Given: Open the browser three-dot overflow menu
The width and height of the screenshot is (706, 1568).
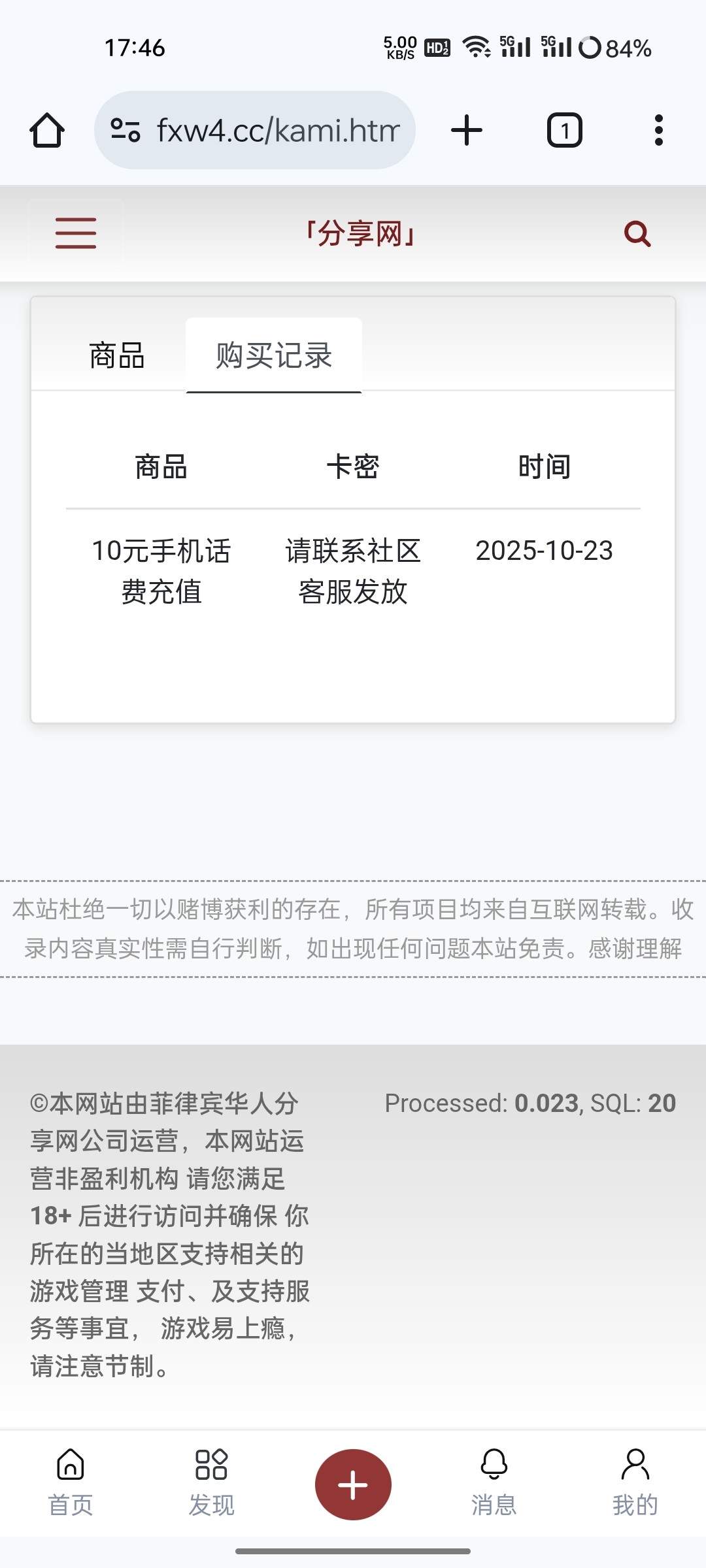Looking at the screenshot, I should click(x=660, y=129).
